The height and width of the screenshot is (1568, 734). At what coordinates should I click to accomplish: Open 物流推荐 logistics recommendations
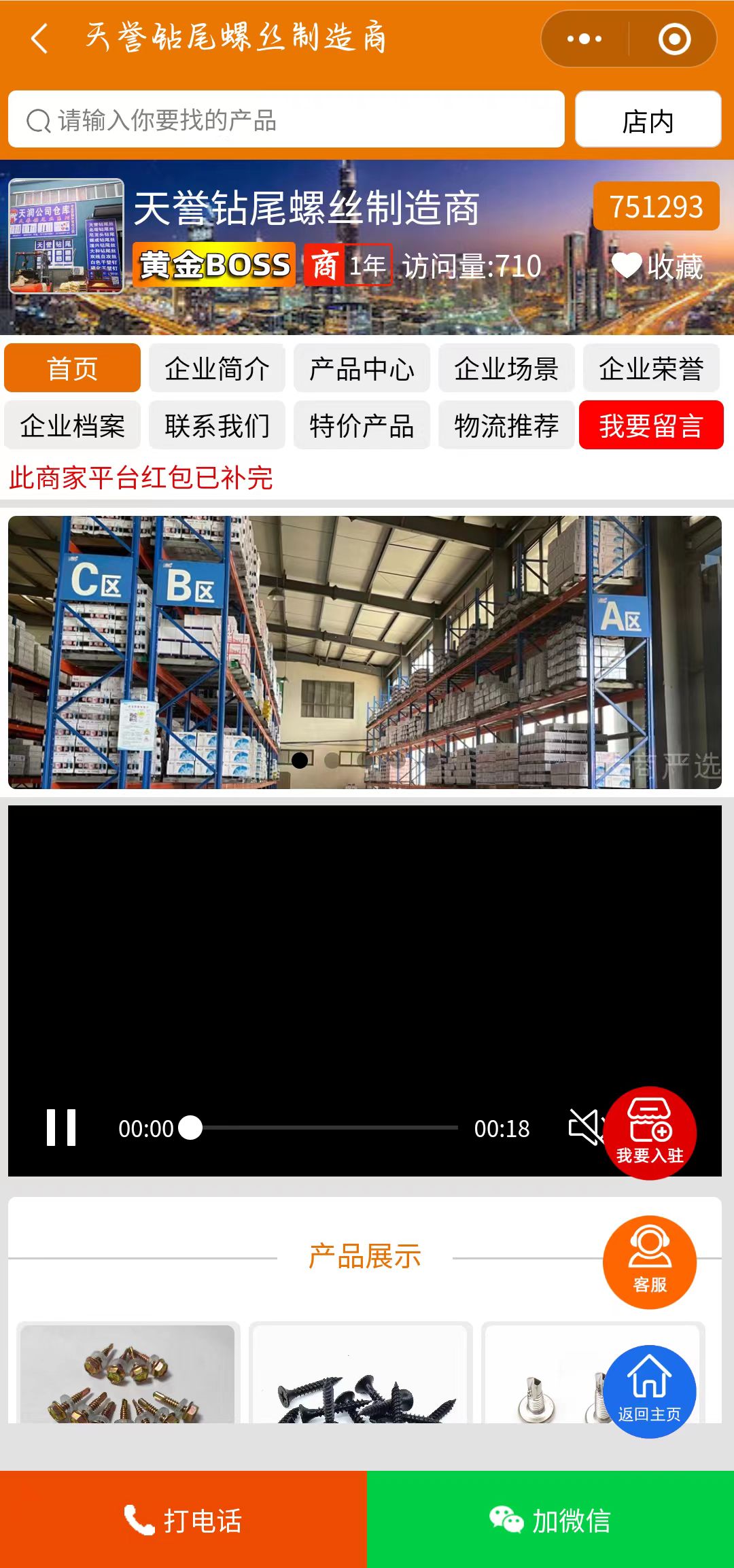tap(506, 425)
